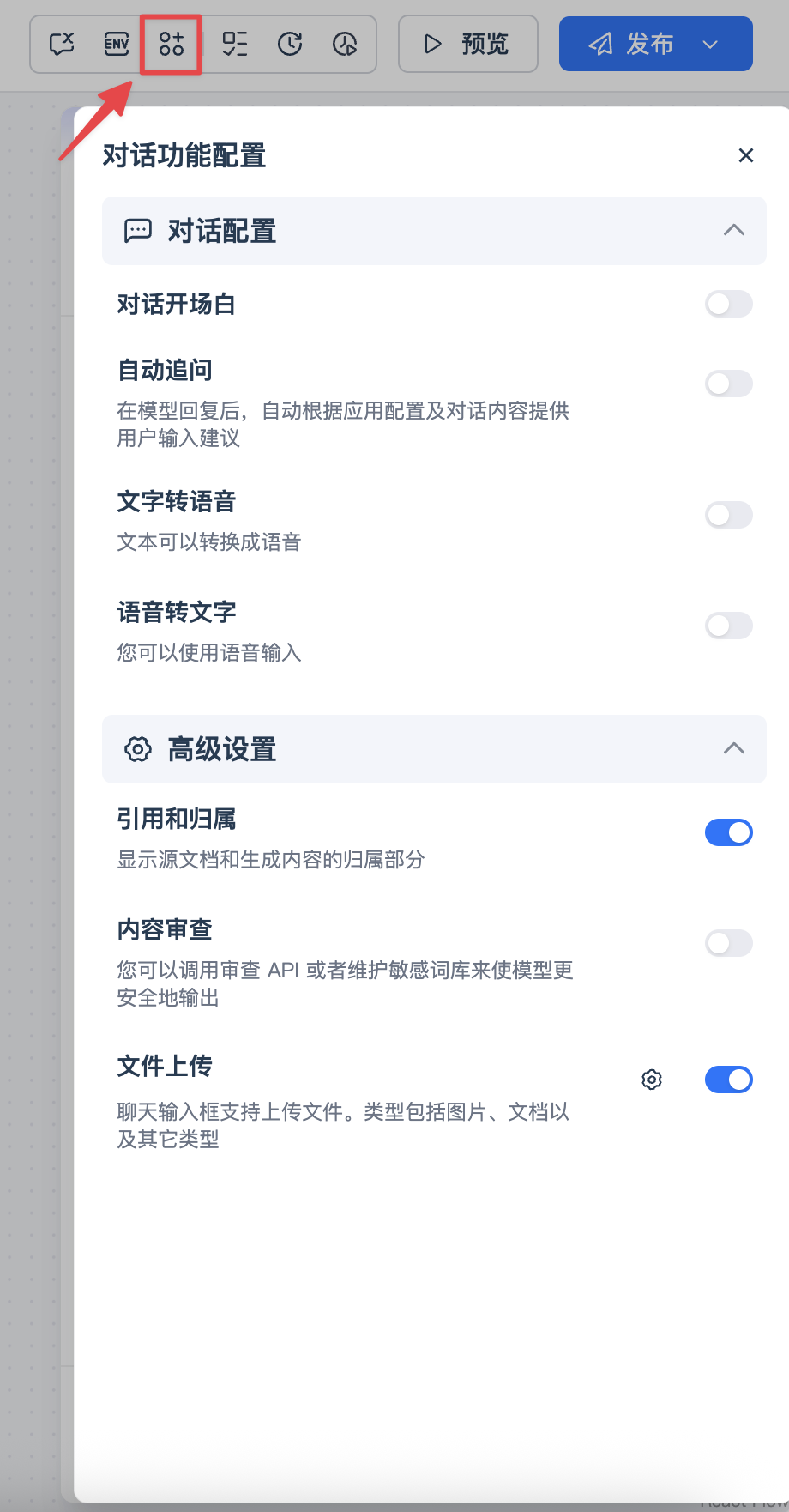The width and height of the screenshot is (789, 1512).
Task: Close the 对话功能配置 panel
Action: click(745, 155)
